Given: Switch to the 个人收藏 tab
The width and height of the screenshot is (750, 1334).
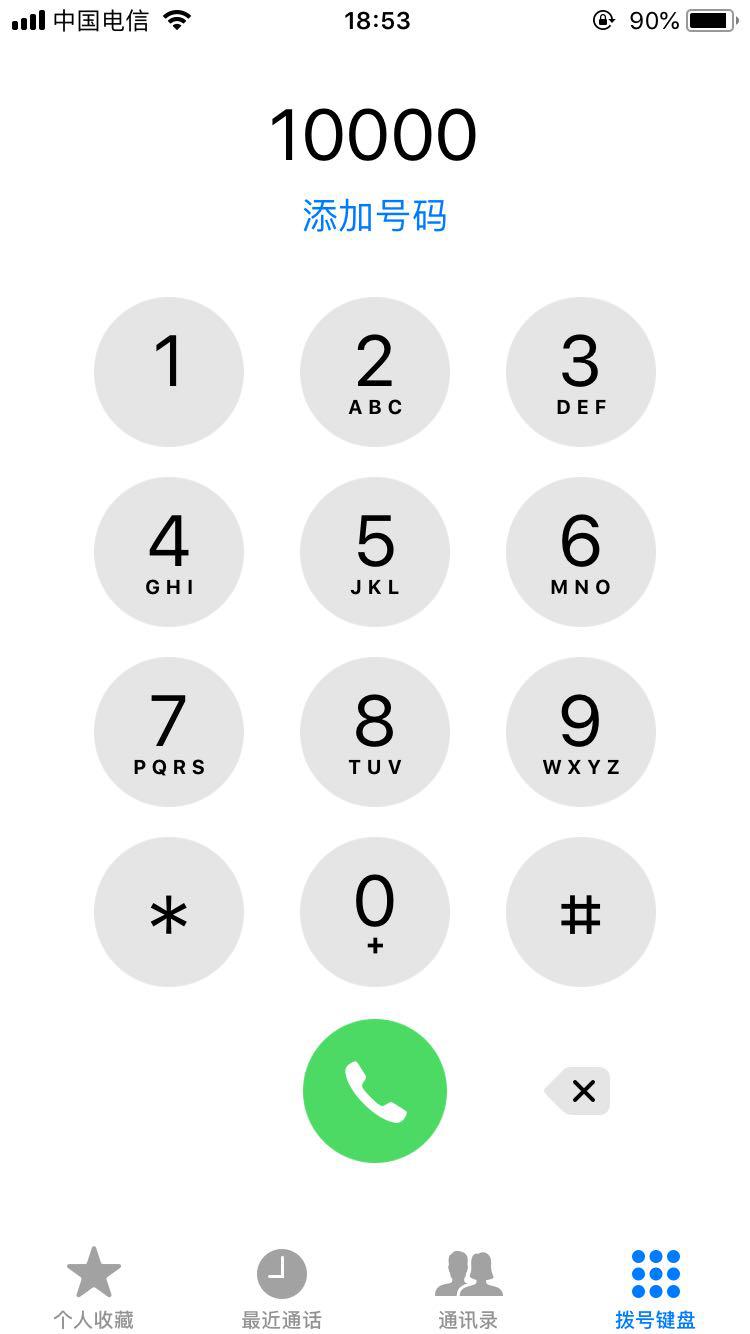Looking at the screenshot, I should pos(93,1288).
